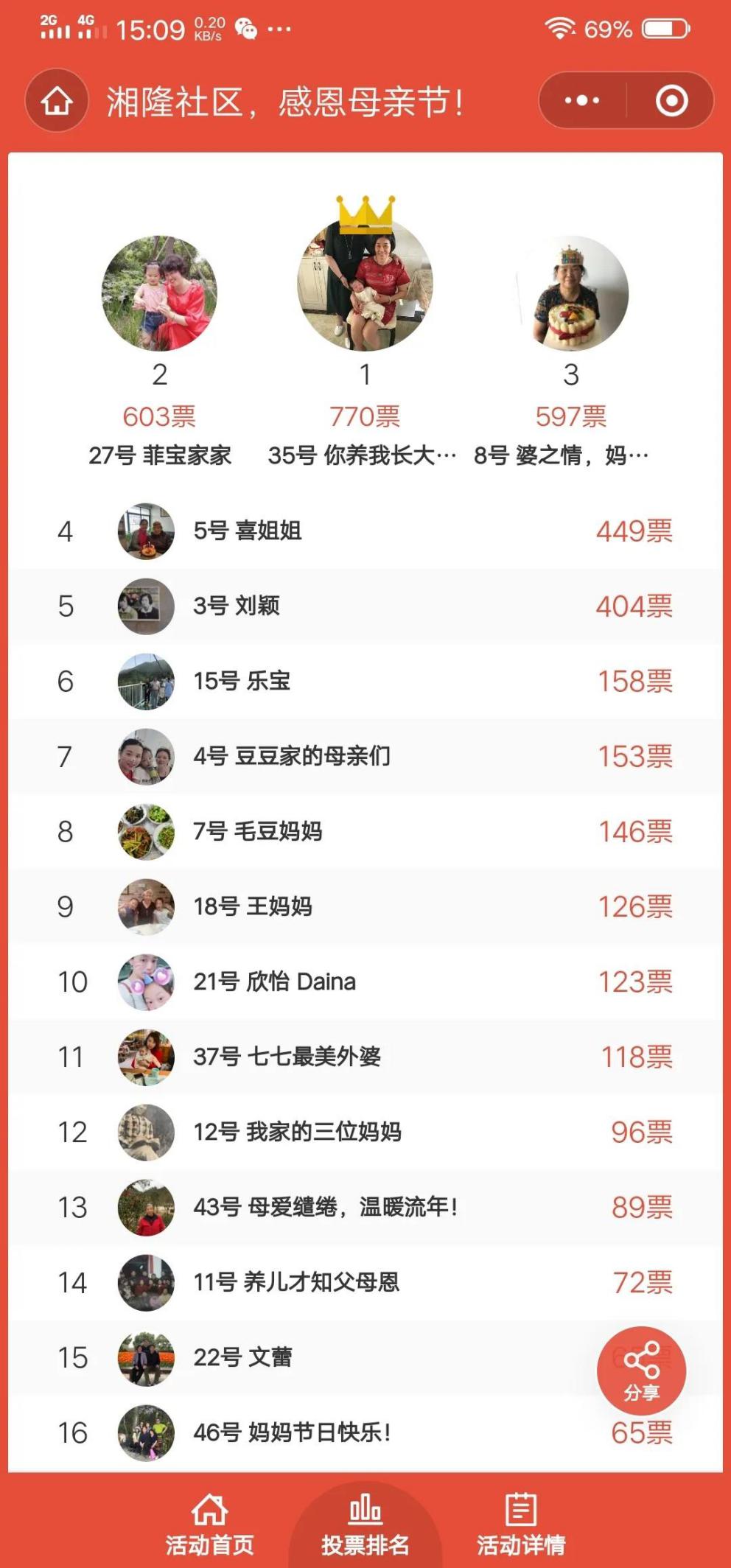
Task: Close the mini program with circle button
Action: 671,101
